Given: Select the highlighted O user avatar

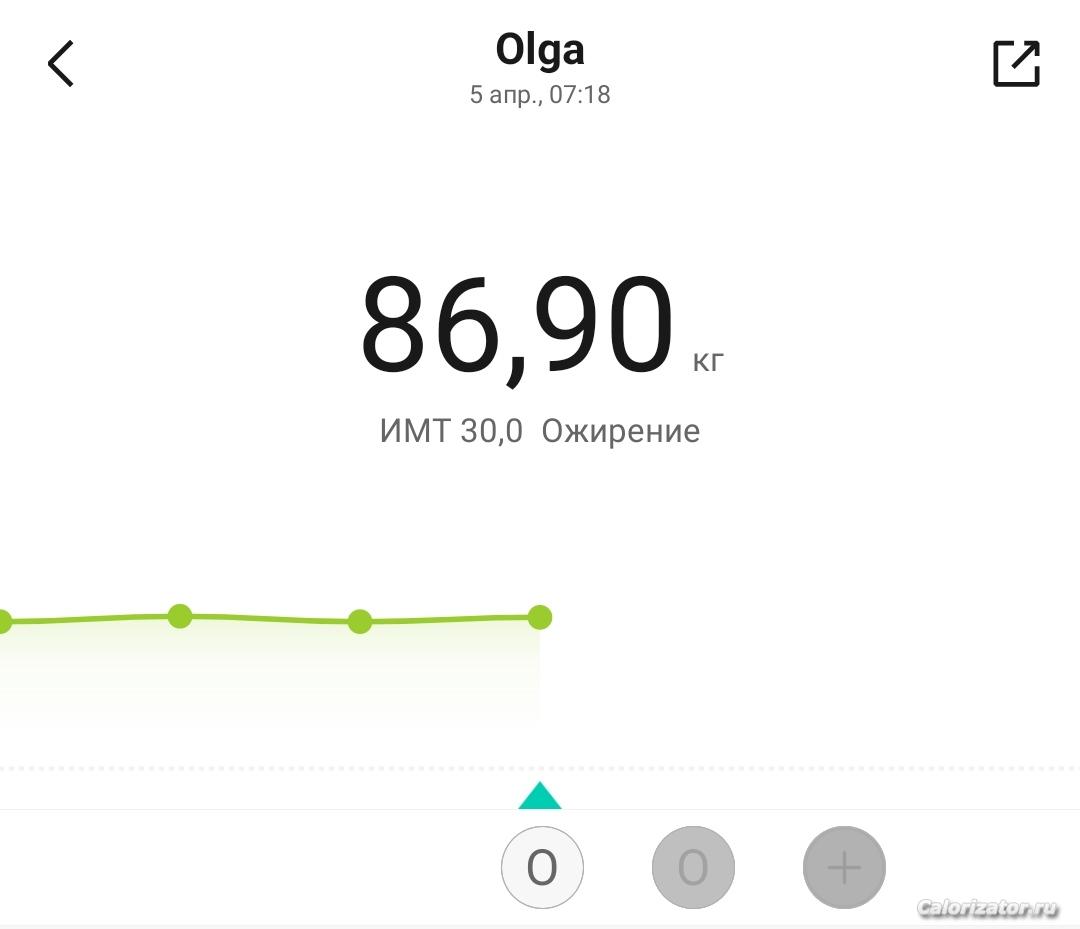Looking at the screenshot, I should tap(542, 867).
